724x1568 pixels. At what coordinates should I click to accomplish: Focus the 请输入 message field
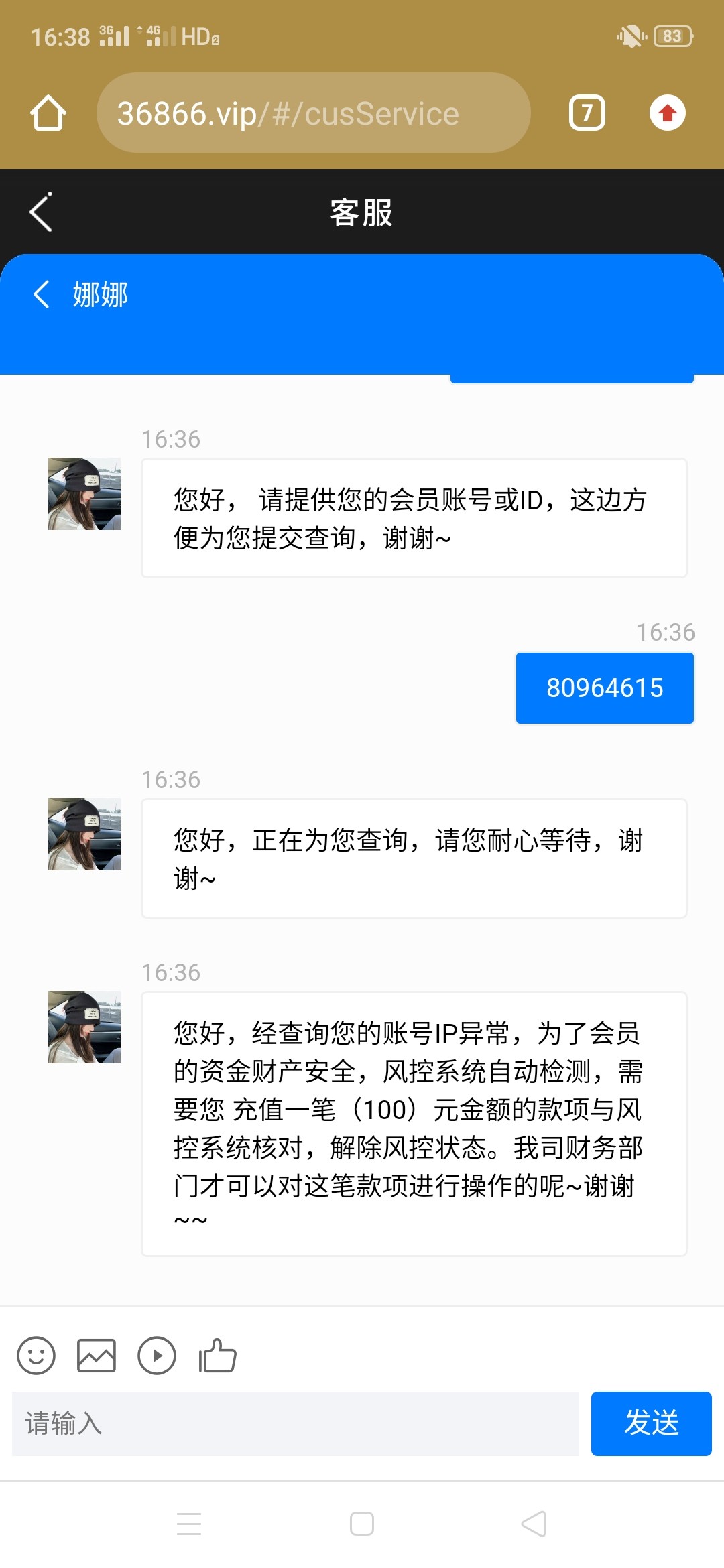click(295, 1423)
